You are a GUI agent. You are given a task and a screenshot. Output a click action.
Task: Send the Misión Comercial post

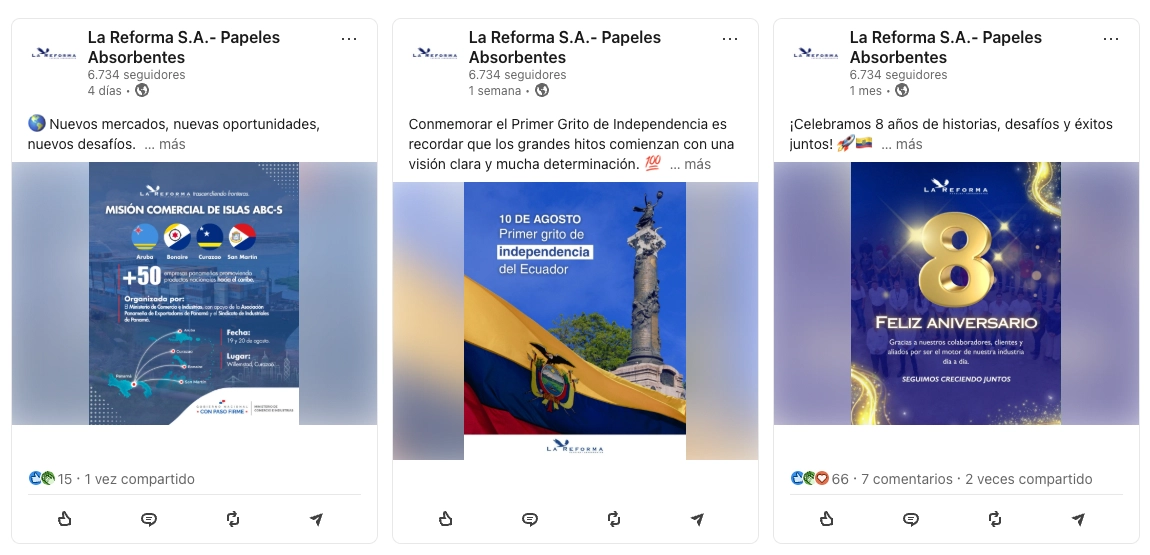(316, 519)
